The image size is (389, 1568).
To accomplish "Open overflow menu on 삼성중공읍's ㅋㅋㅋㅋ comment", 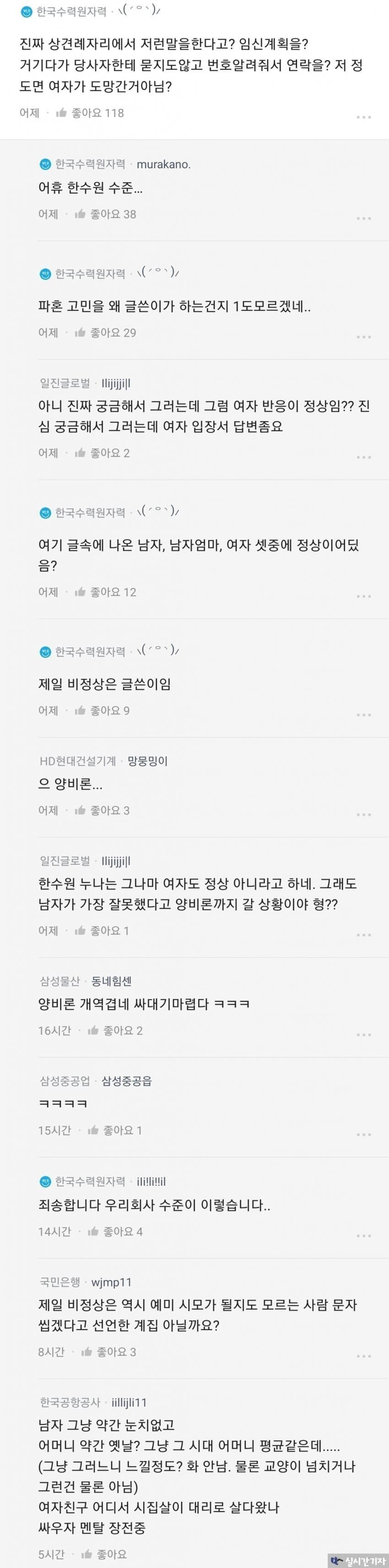I will point(363,1135).
